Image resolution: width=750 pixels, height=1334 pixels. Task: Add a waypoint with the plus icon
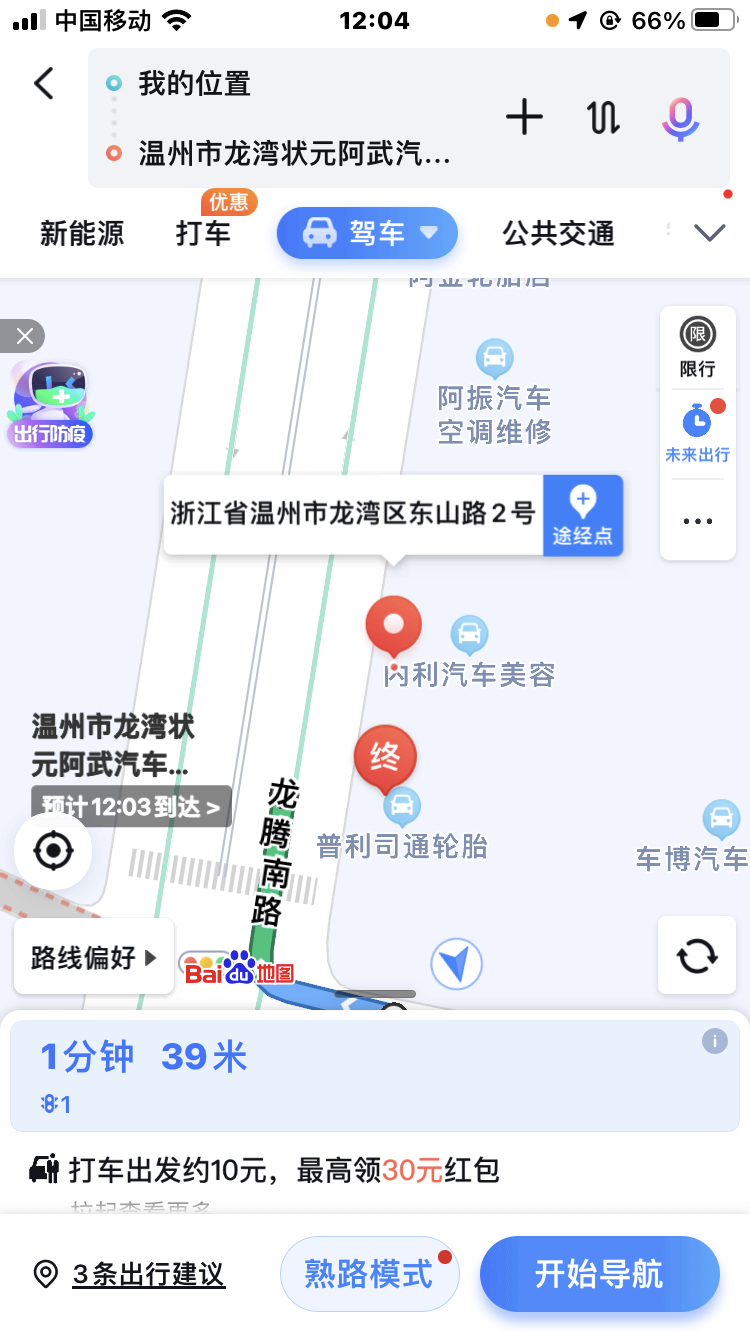pos(524,118)
